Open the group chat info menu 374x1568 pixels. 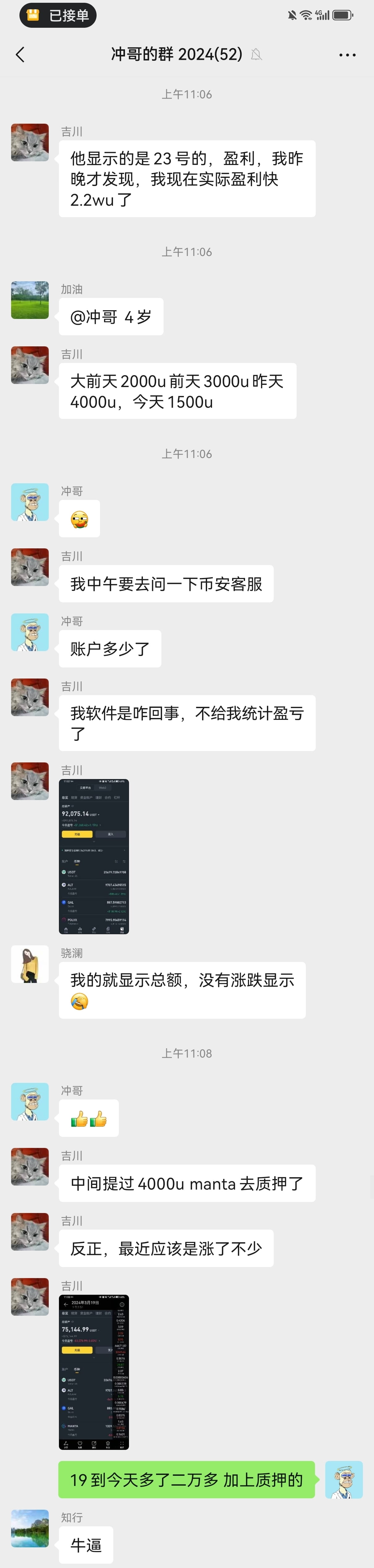(x=347, y=55)
